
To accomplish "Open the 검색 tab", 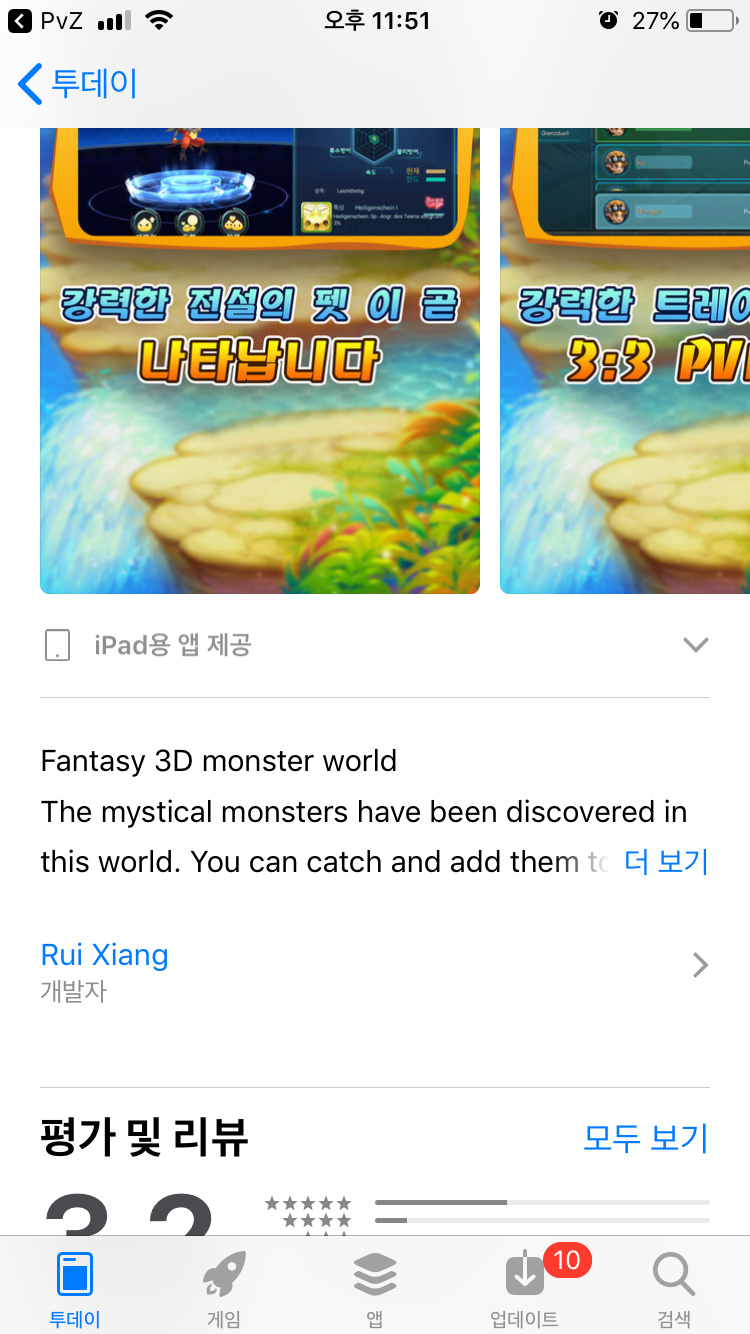I will pyautogui.click(x=673, y=1288).
